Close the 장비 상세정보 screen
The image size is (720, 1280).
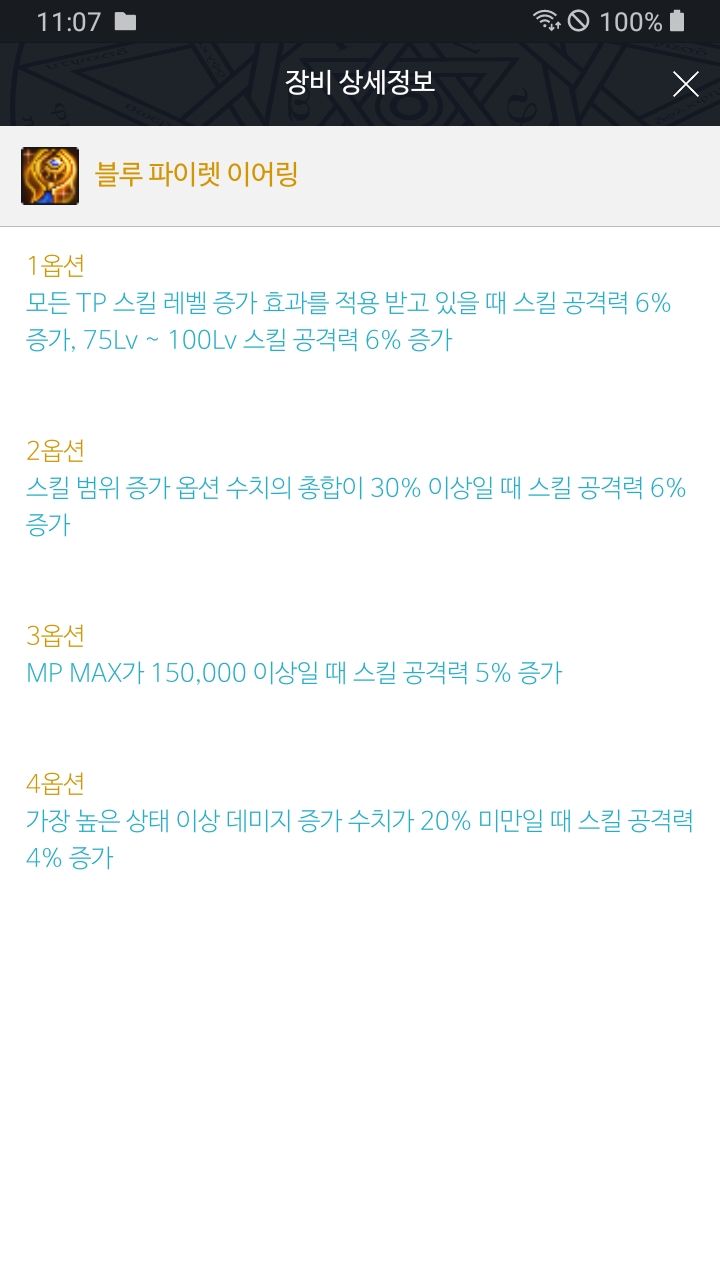(685, 84)
